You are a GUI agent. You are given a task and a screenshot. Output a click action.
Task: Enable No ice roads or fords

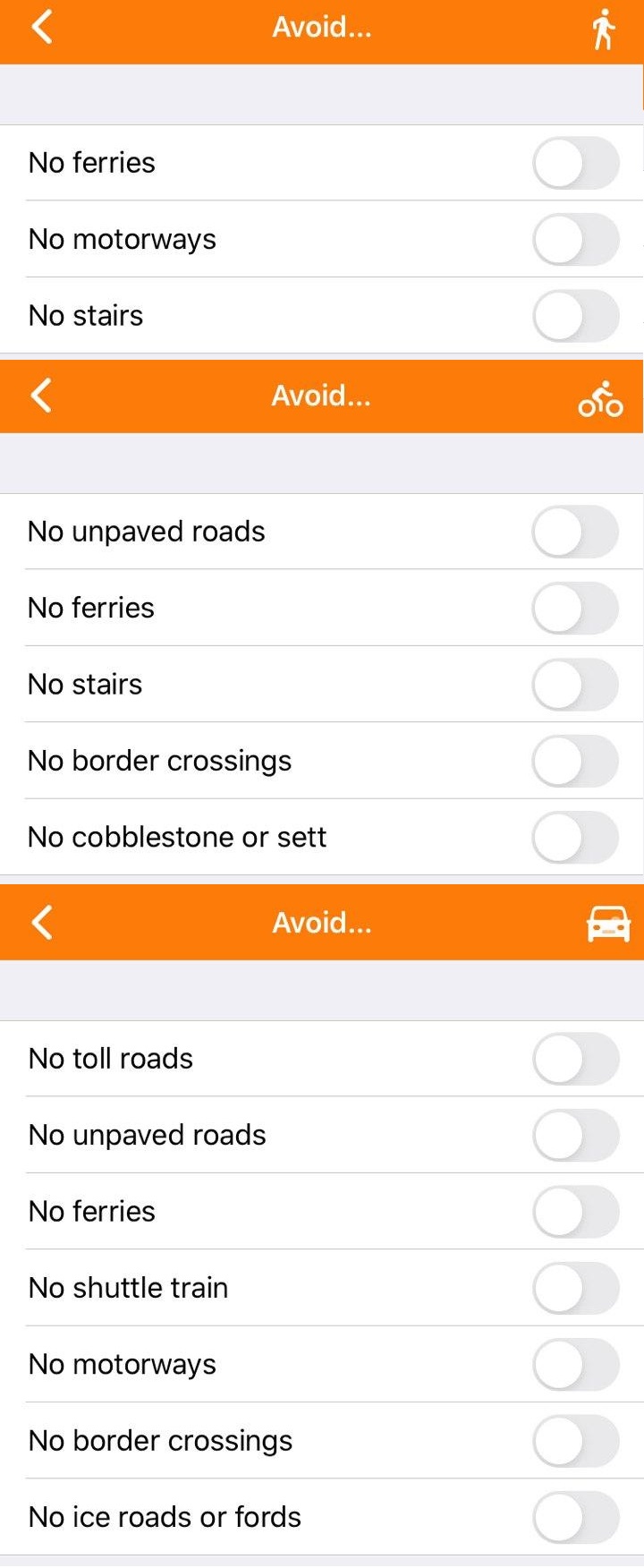coord(575,1518)
